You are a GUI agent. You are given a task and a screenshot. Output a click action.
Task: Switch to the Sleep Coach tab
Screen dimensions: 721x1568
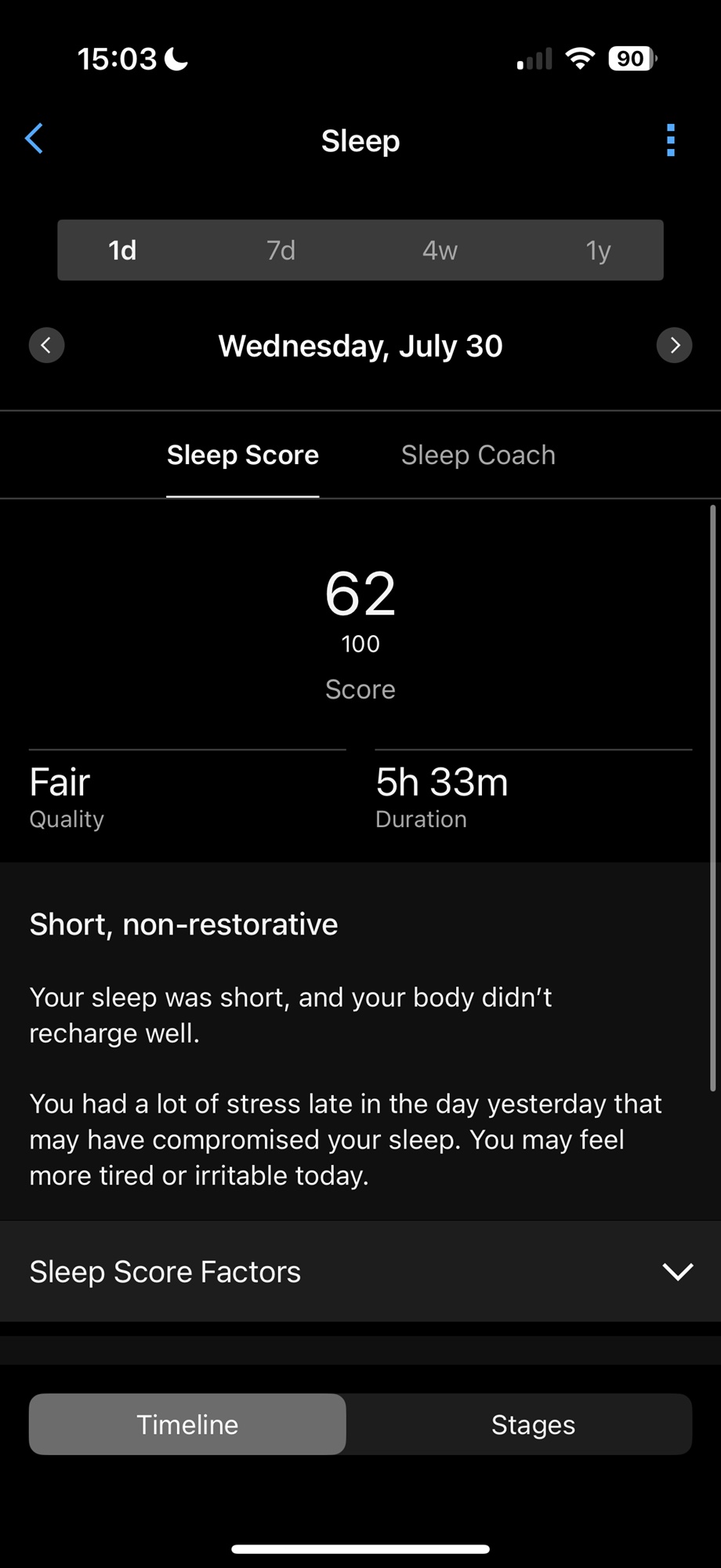(x=478, y=455)
